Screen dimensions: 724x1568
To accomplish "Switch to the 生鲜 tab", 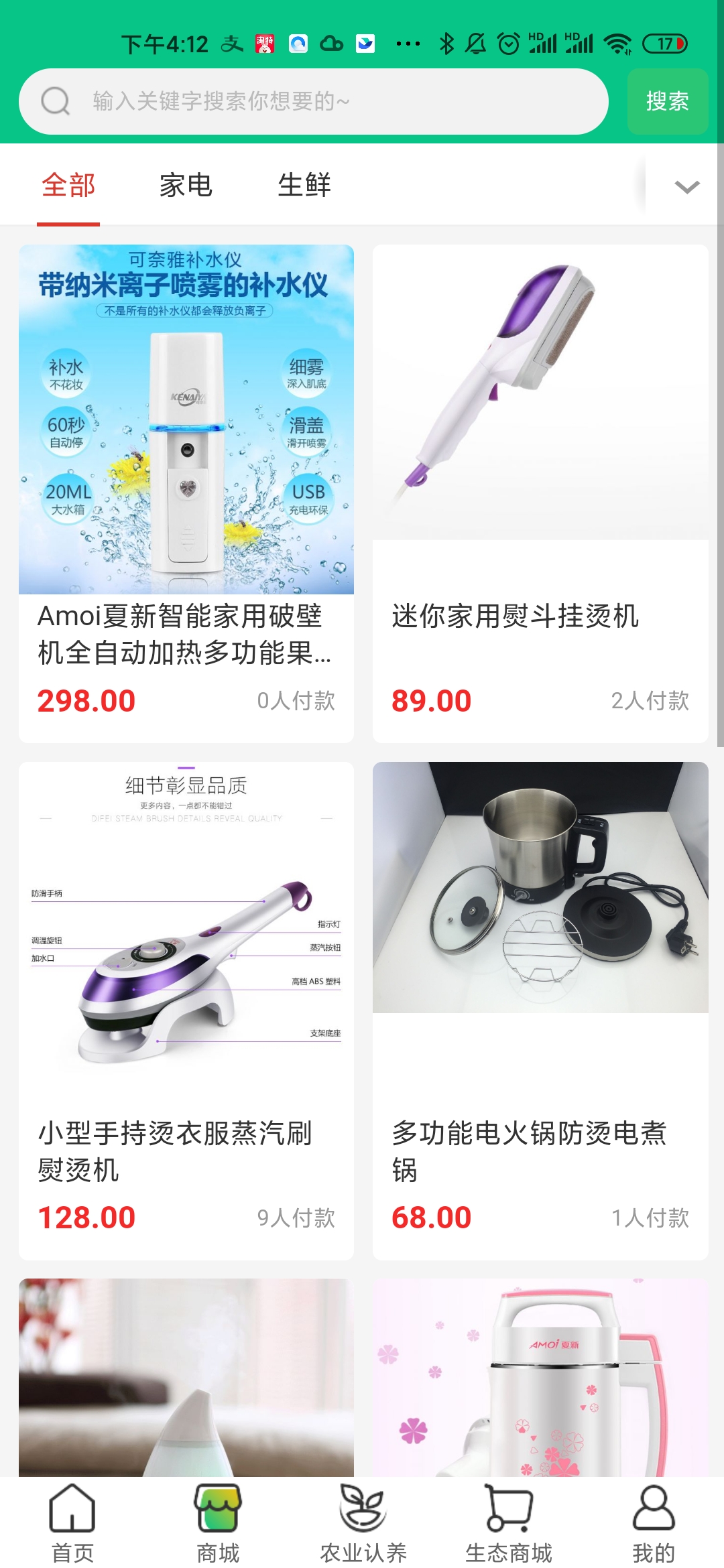I will pyautogui.click(x=305, y=186).
